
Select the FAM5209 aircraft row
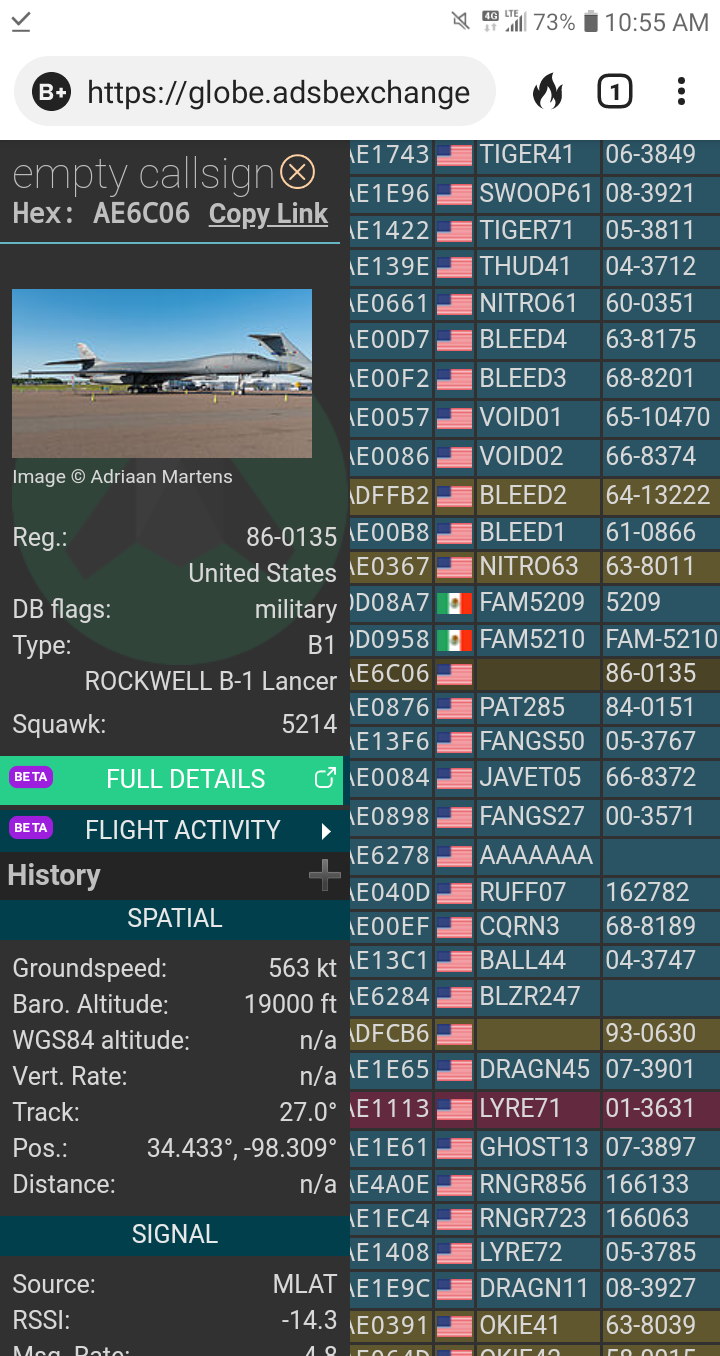[534, 603]
